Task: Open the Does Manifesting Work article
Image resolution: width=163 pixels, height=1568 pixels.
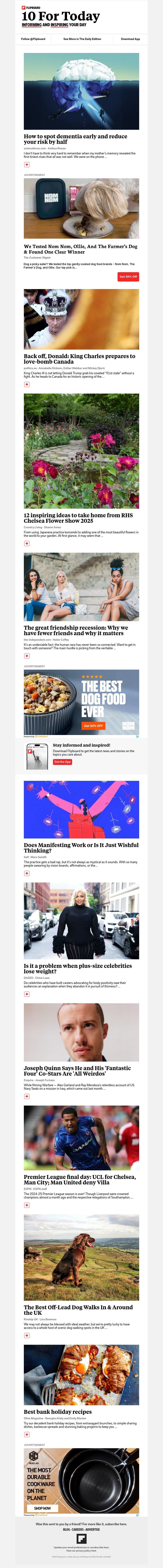Action: click(81, 847)
